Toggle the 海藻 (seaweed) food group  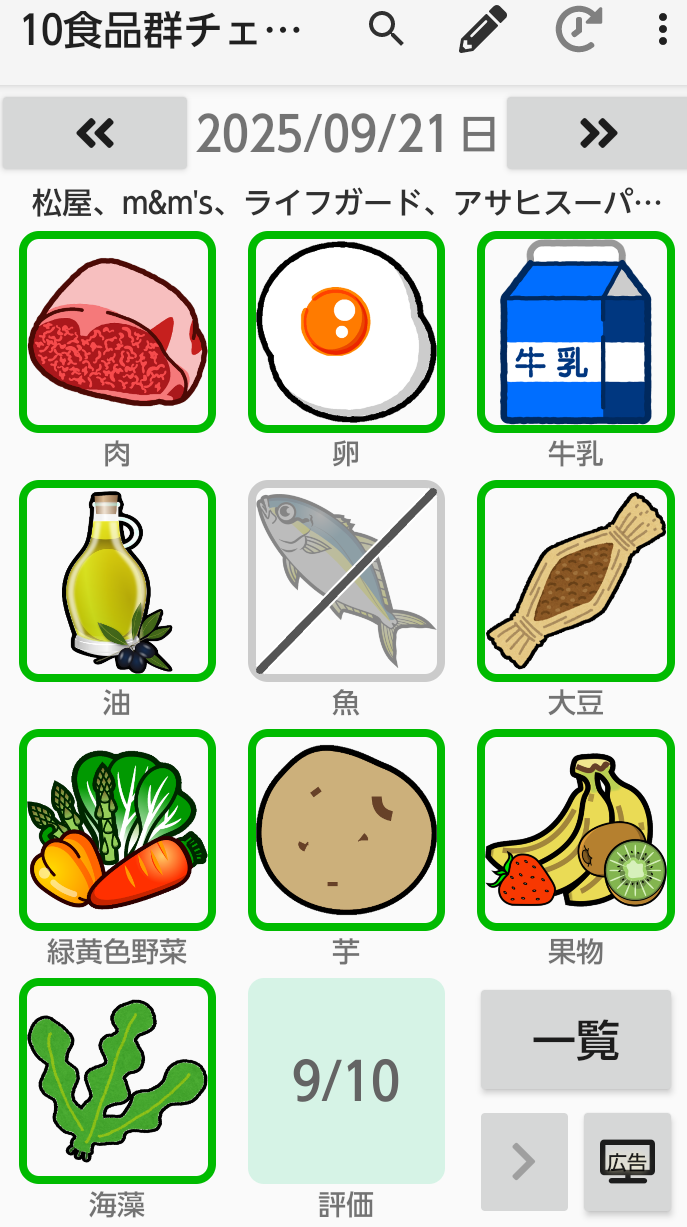pyautogui.click(x=117, y=1080)
